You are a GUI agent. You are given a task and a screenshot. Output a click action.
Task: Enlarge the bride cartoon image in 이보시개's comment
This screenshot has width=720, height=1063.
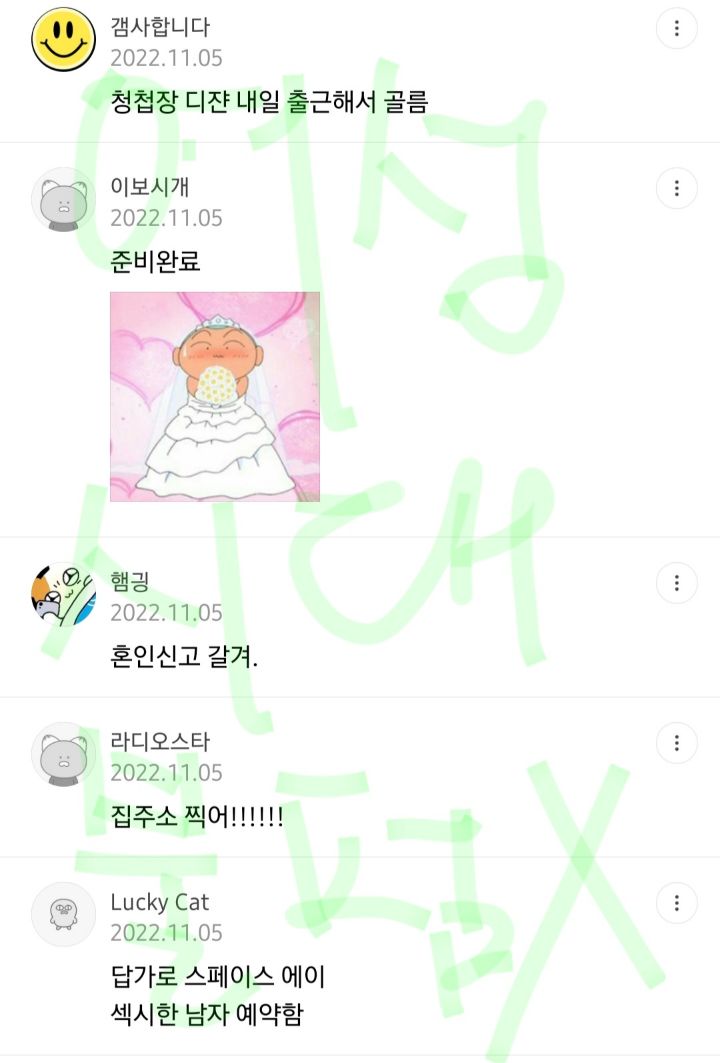[x=215, y=397]
